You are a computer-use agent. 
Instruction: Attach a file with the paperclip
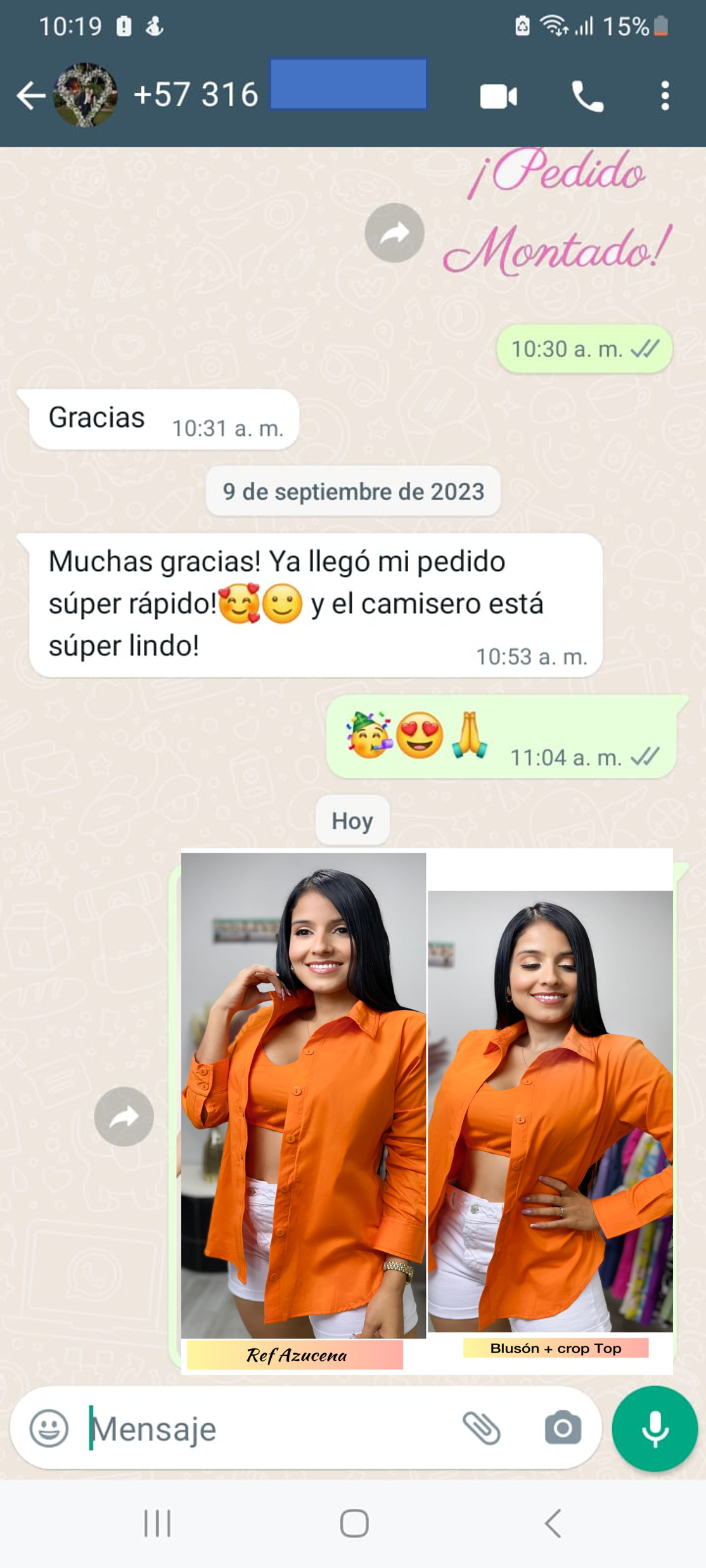pos(482,1428)
